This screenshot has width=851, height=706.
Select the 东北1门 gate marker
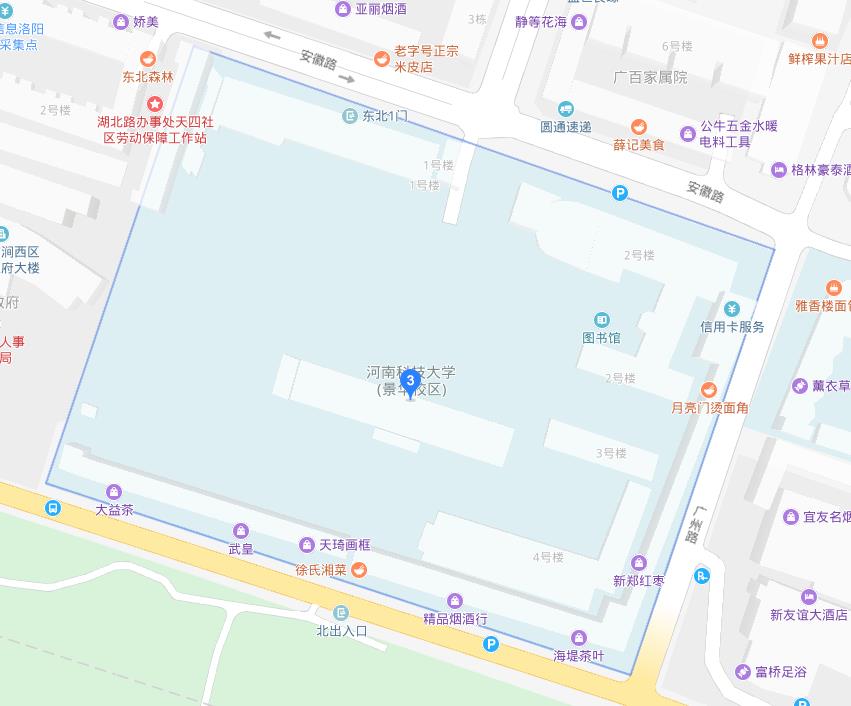point(349,116)
